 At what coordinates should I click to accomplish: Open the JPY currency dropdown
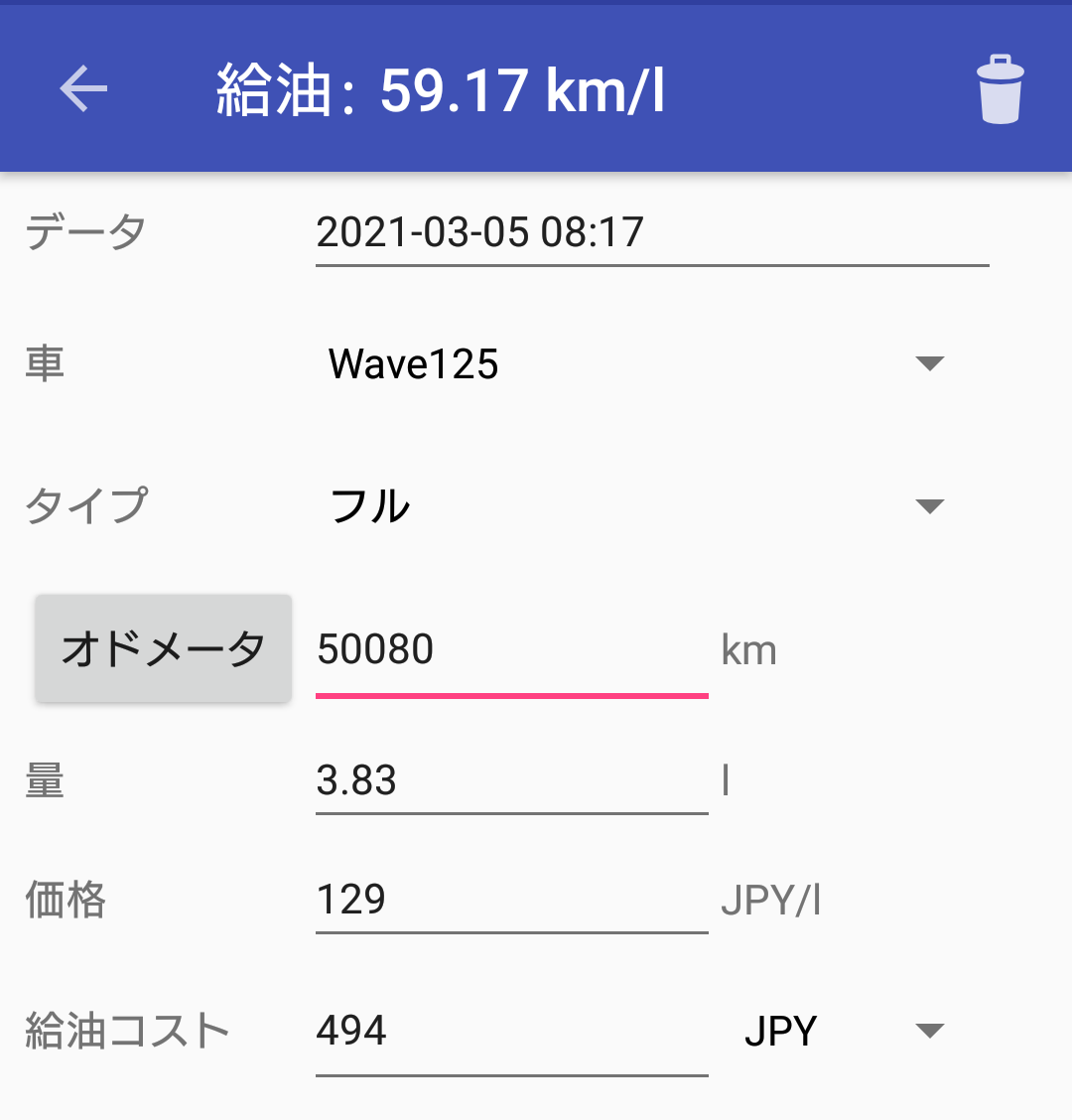click(x=842, y=1032)
